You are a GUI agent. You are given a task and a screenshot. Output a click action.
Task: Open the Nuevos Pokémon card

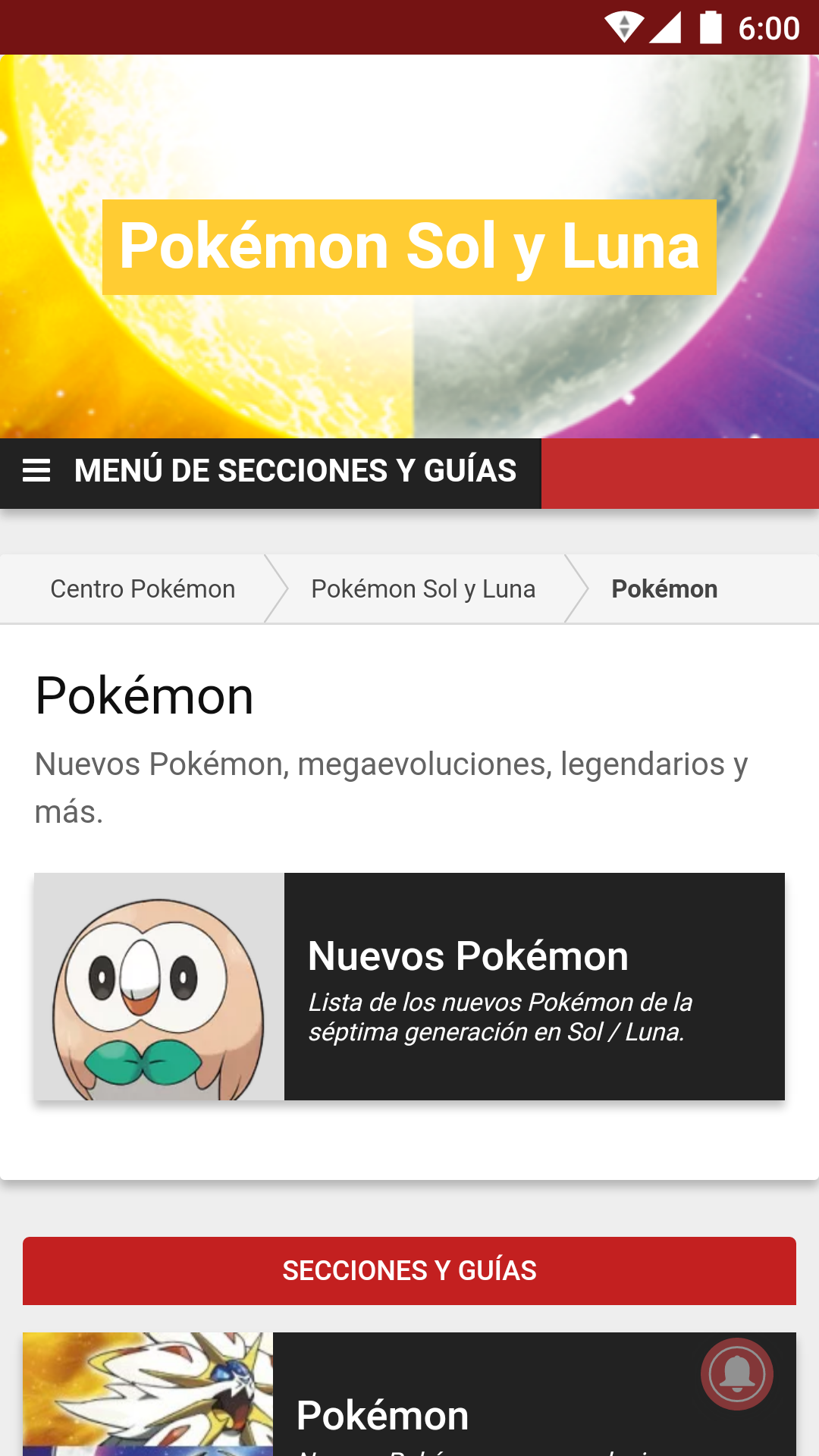click(x=409, y=986)
